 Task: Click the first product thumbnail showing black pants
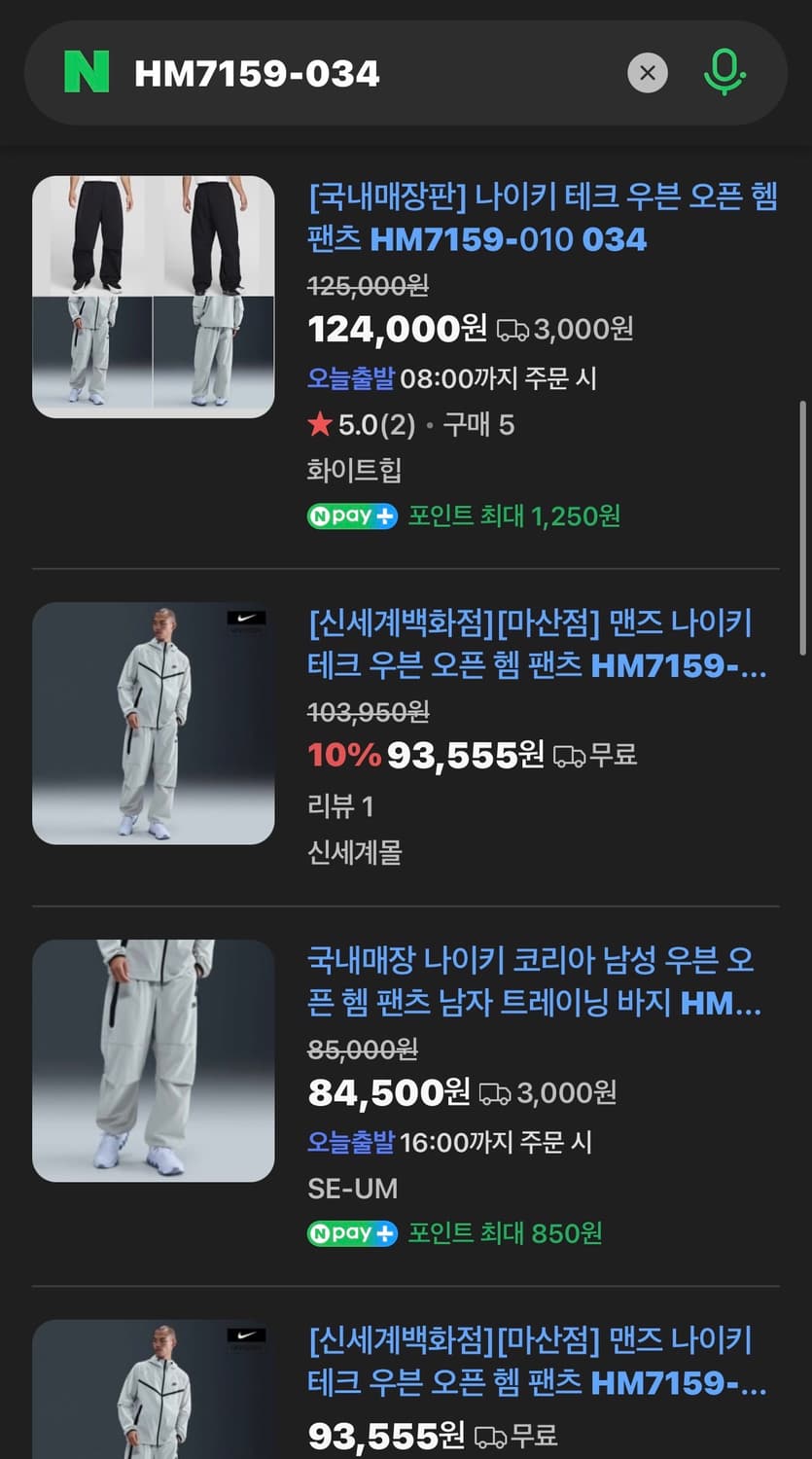click(x=153, y=297)
